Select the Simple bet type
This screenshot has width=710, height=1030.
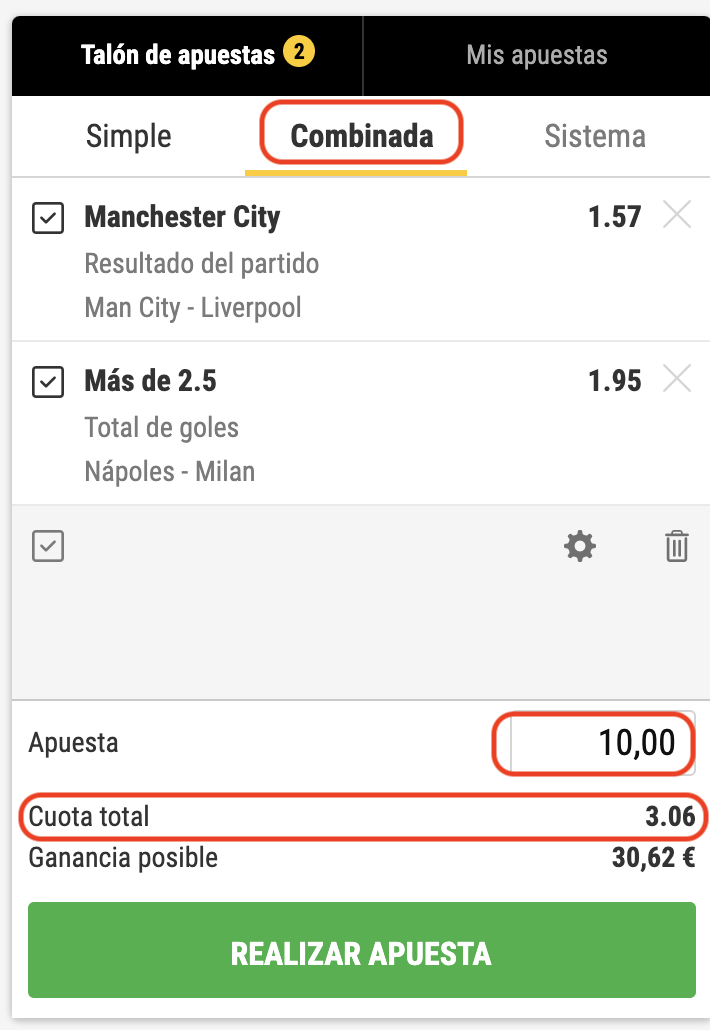pos(129,136)
